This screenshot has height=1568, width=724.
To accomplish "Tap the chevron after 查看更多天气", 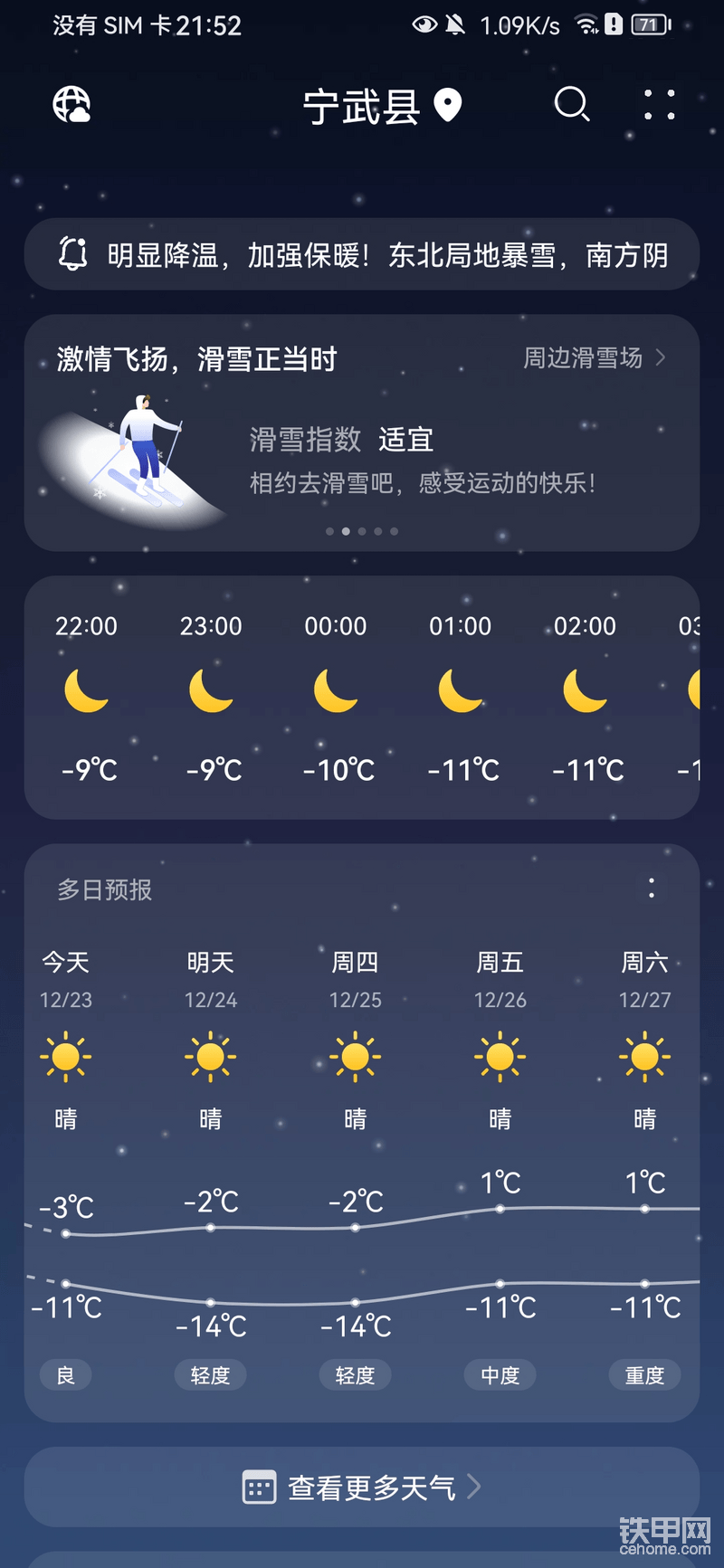I will 474,1487.
